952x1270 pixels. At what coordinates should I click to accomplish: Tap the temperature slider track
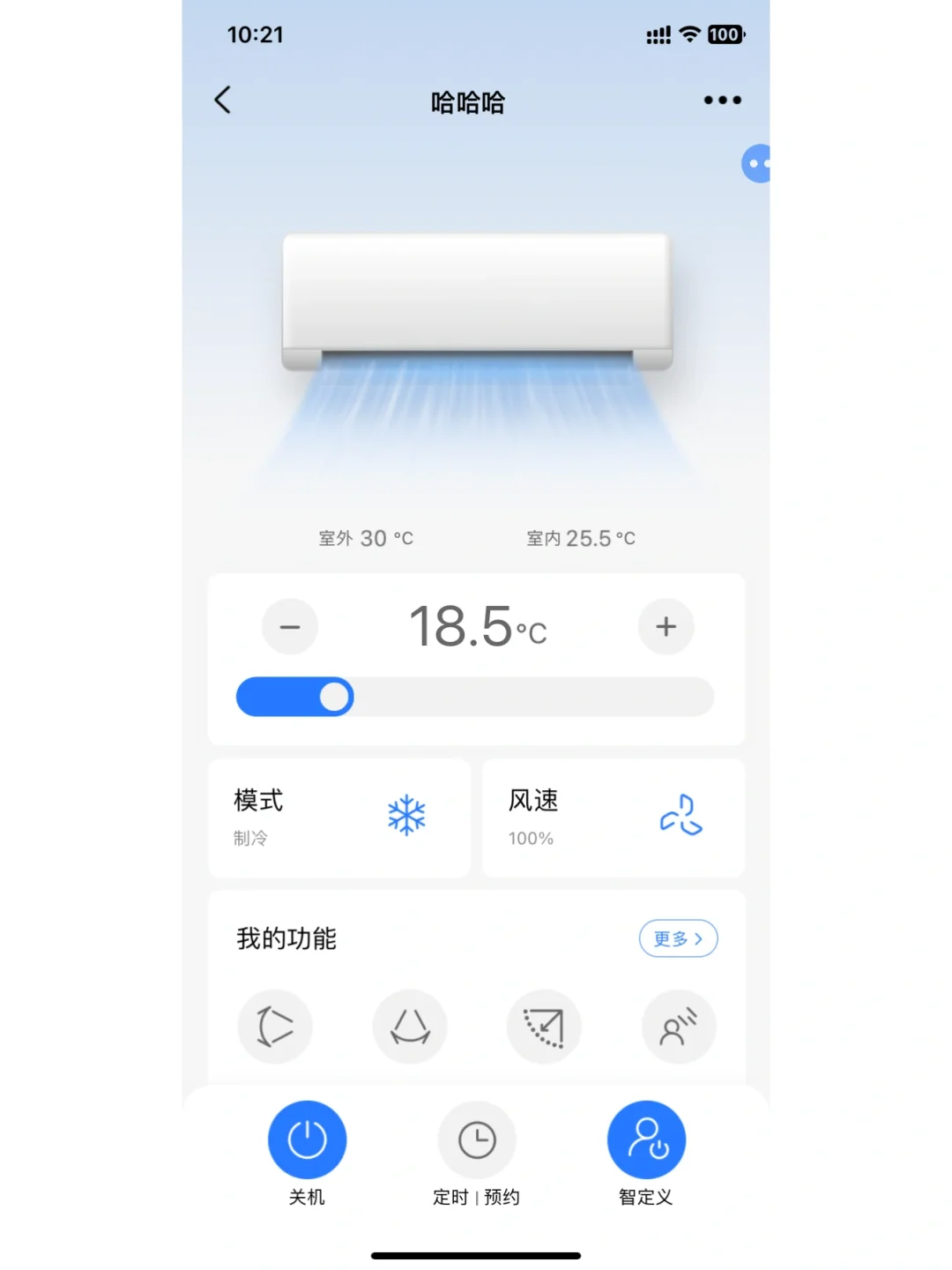pyautogui.click(x=529, y=697)
